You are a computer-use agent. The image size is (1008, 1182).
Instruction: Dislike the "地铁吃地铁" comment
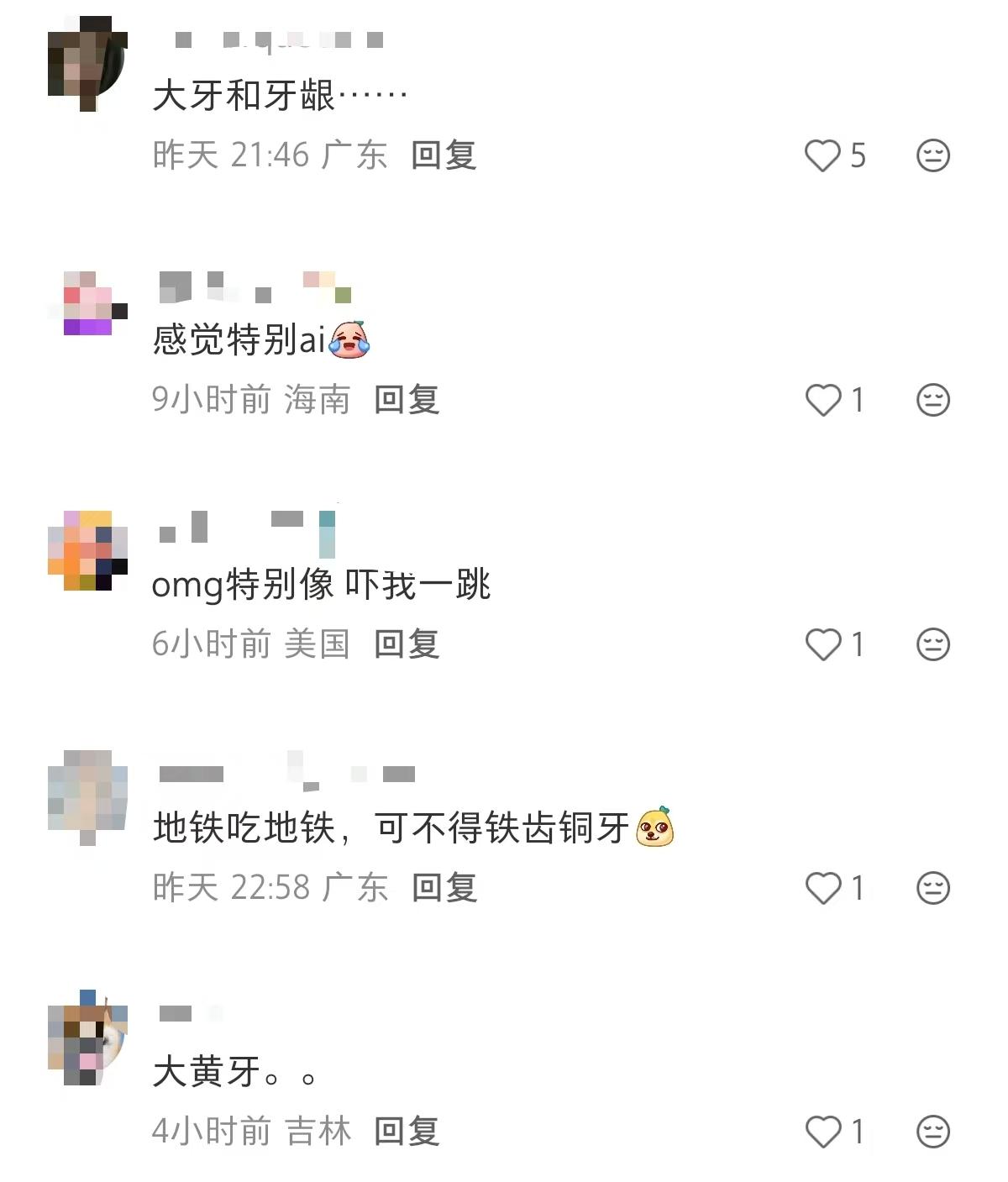click(932, 888)
